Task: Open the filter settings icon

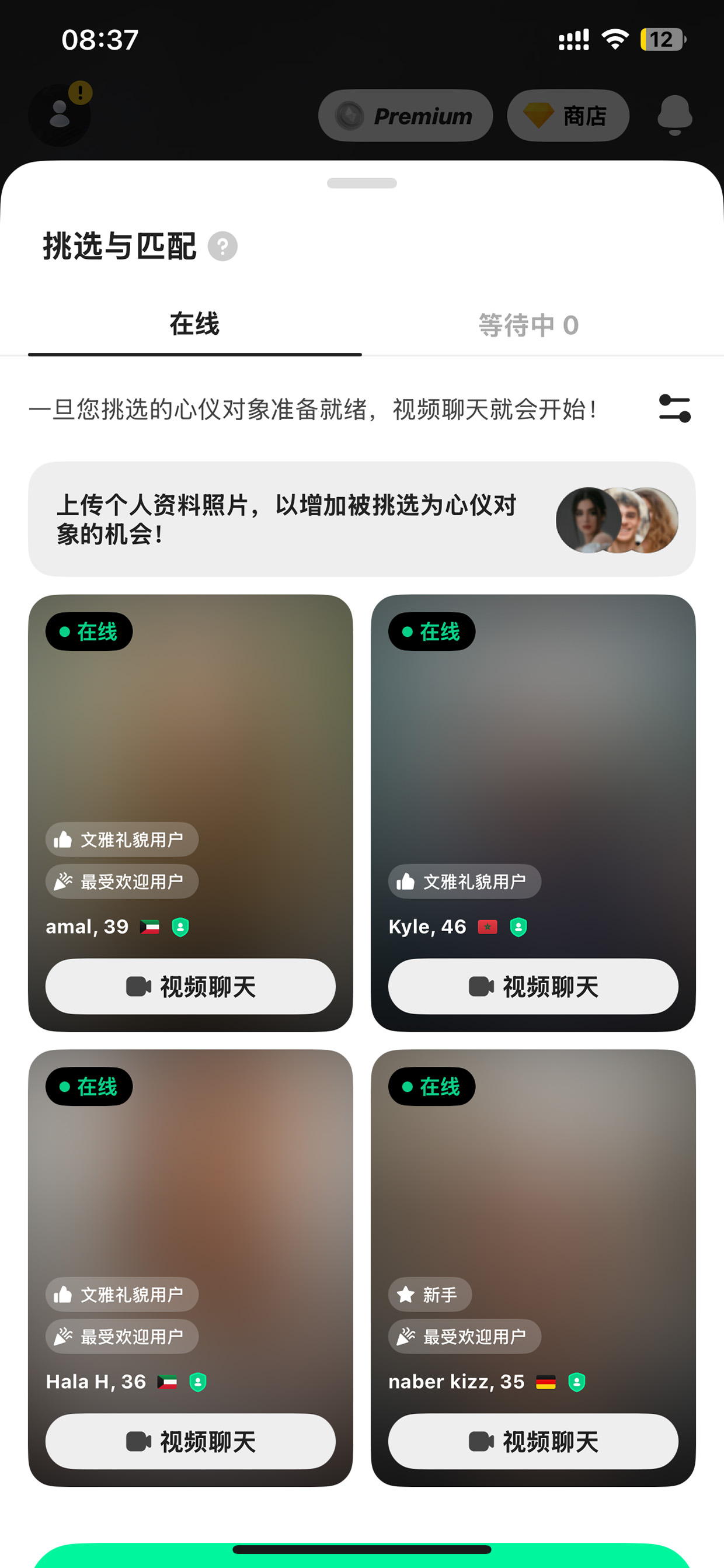Action: tap(674, 408)
